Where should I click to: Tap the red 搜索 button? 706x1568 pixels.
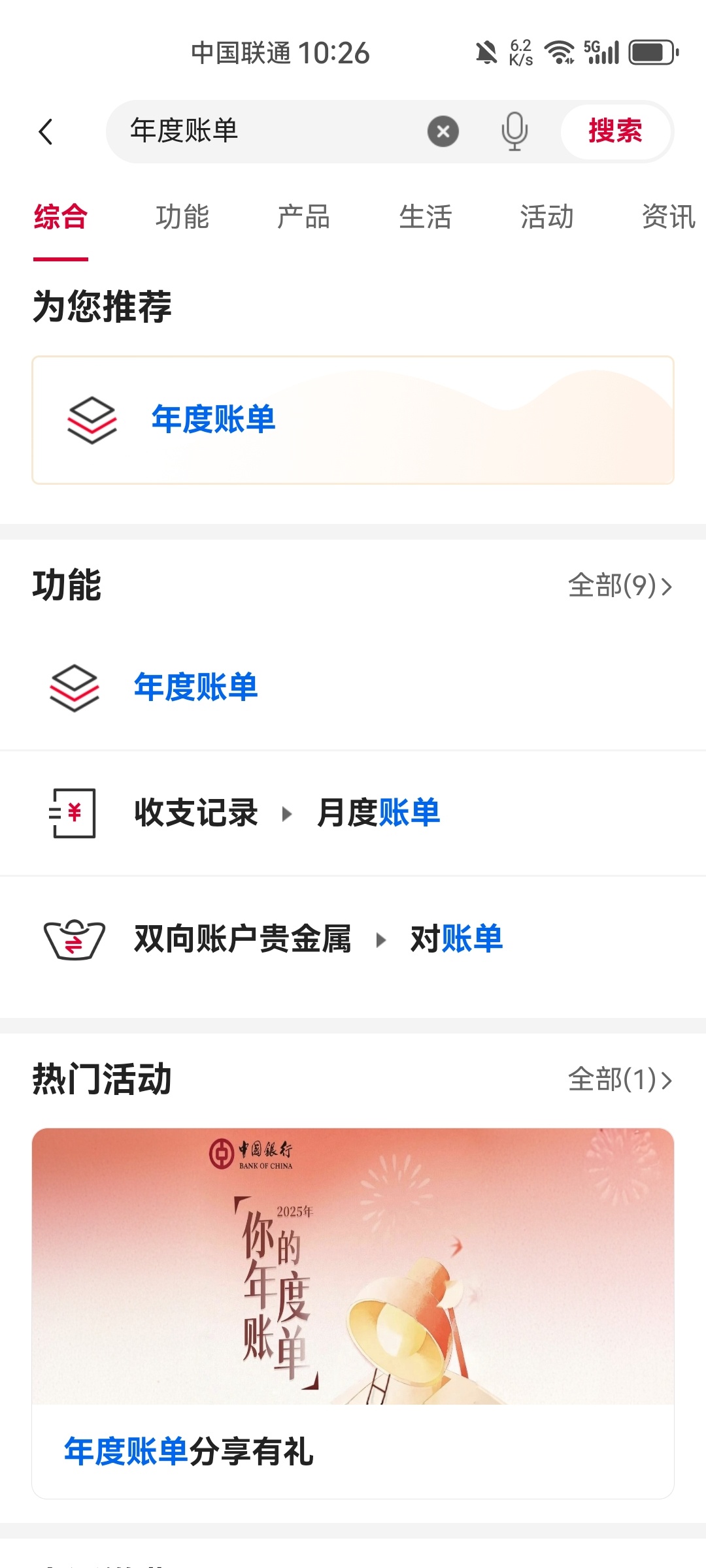[x=615, y=131]
